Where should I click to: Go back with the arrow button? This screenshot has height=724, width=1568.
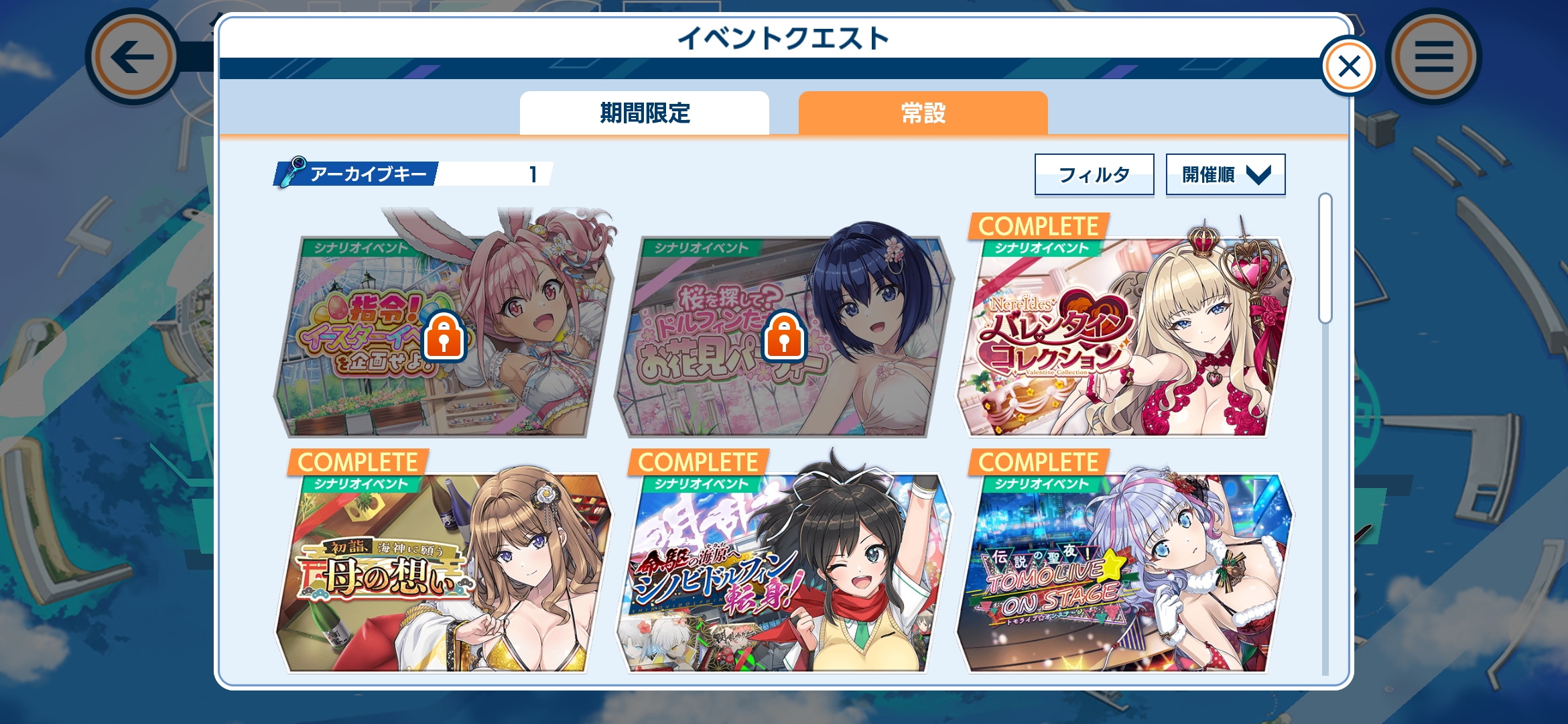click(133, 57)
